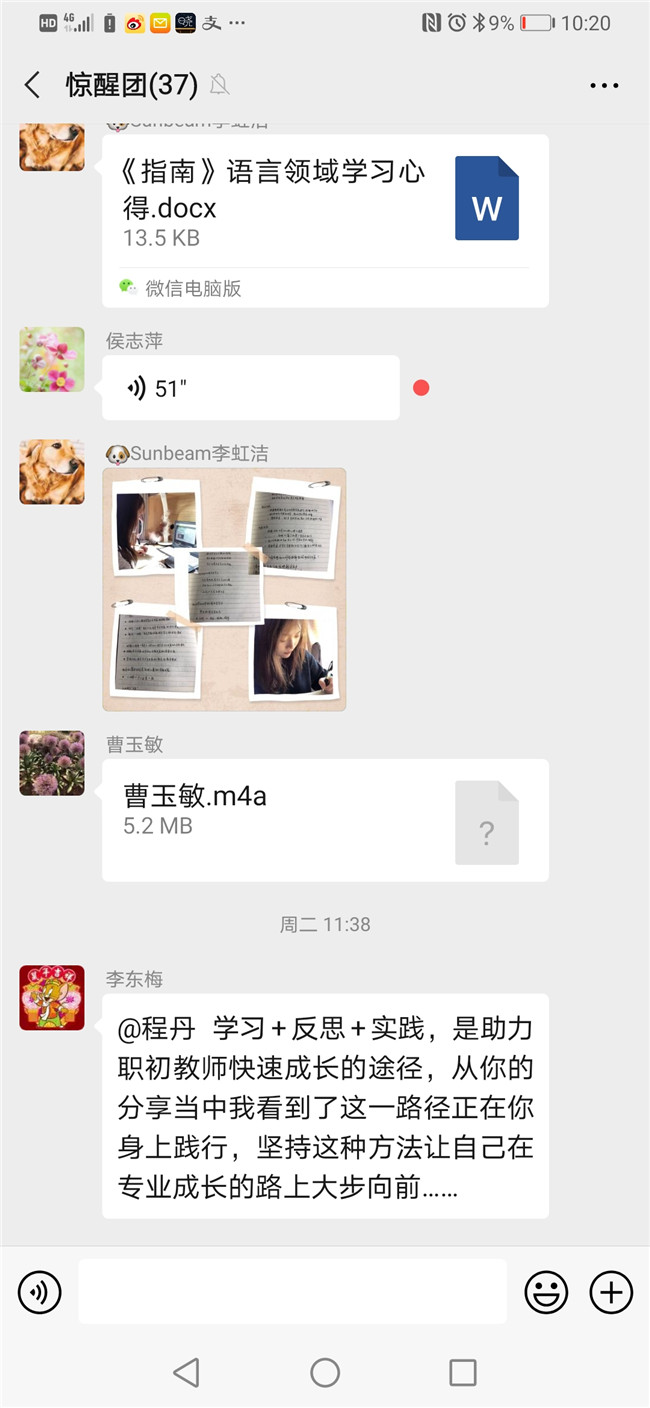Play 侯志萍's 51-second voice message

(x=250, y=388)
